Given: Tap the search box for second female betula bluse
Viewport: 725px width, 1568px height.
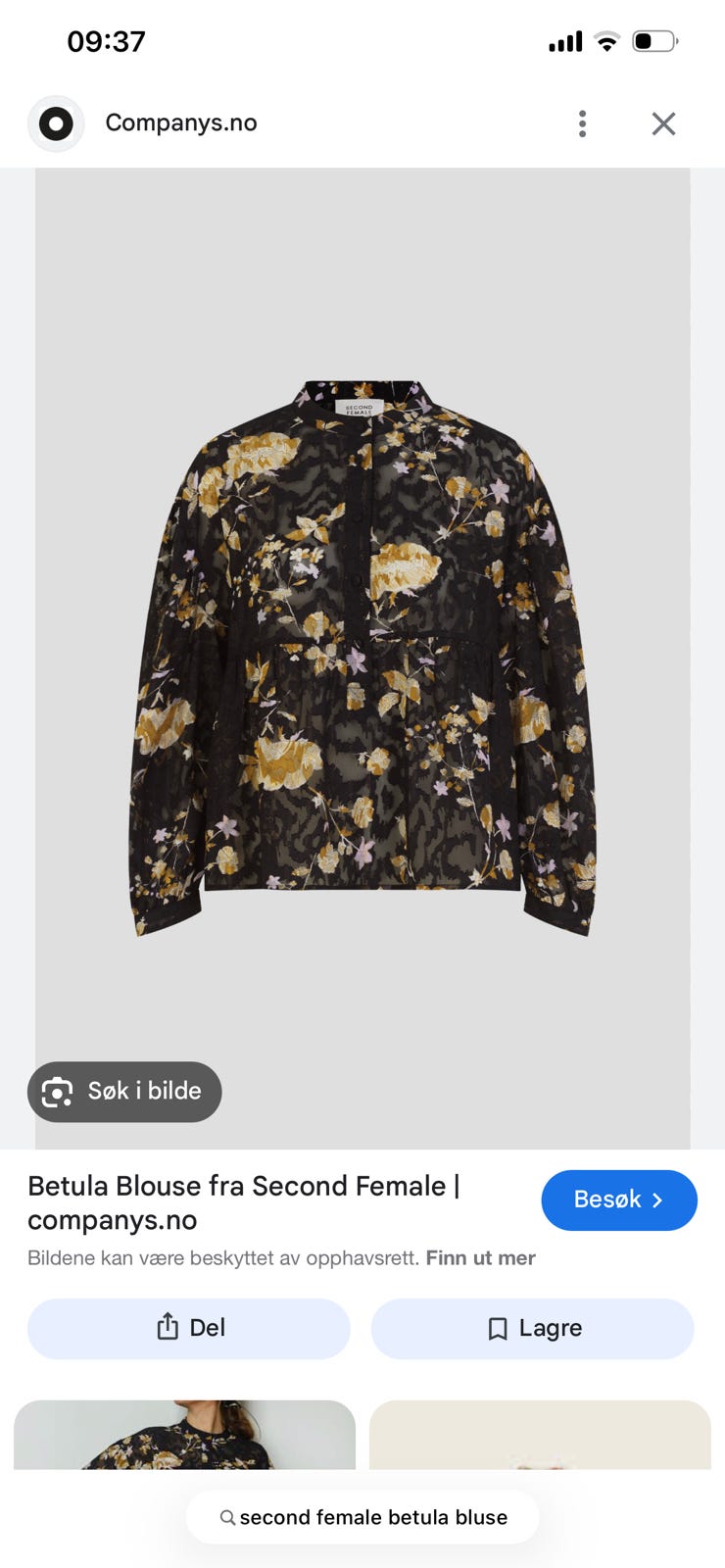Looking at the screenshot, I should [x=362, y=1517].
